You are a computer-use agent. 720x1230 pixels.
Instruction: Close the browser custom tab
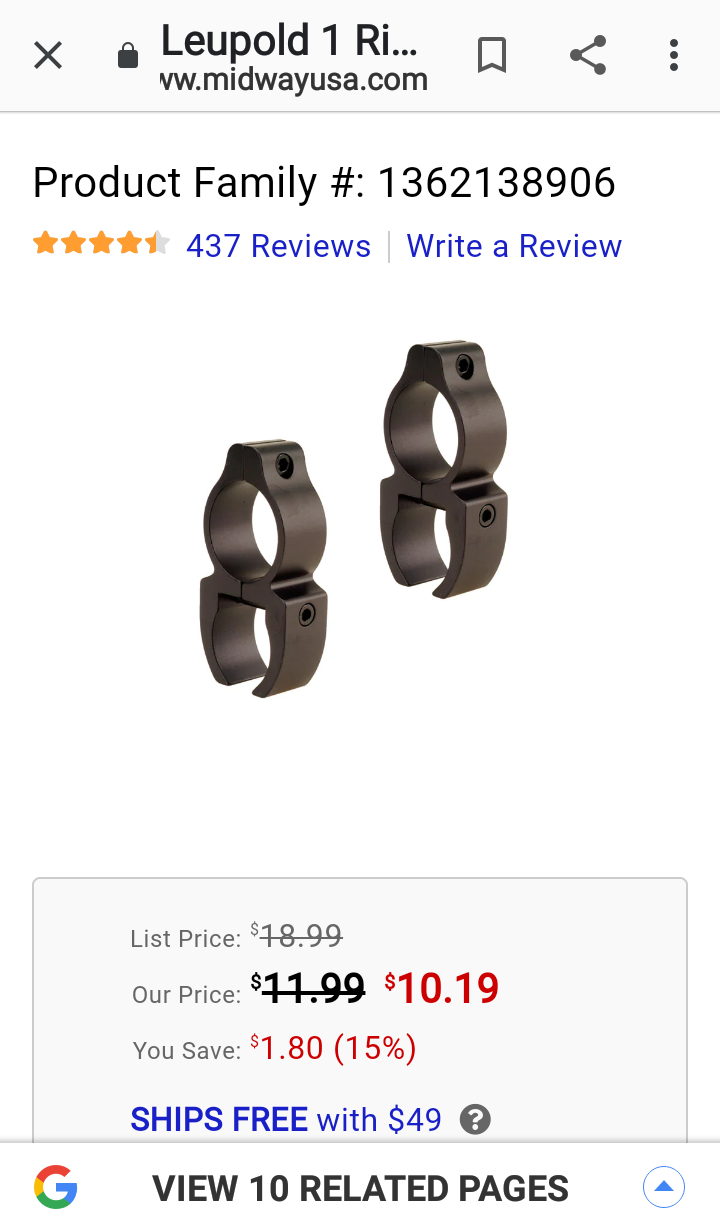pyautogui.click(x=48, y=55)
